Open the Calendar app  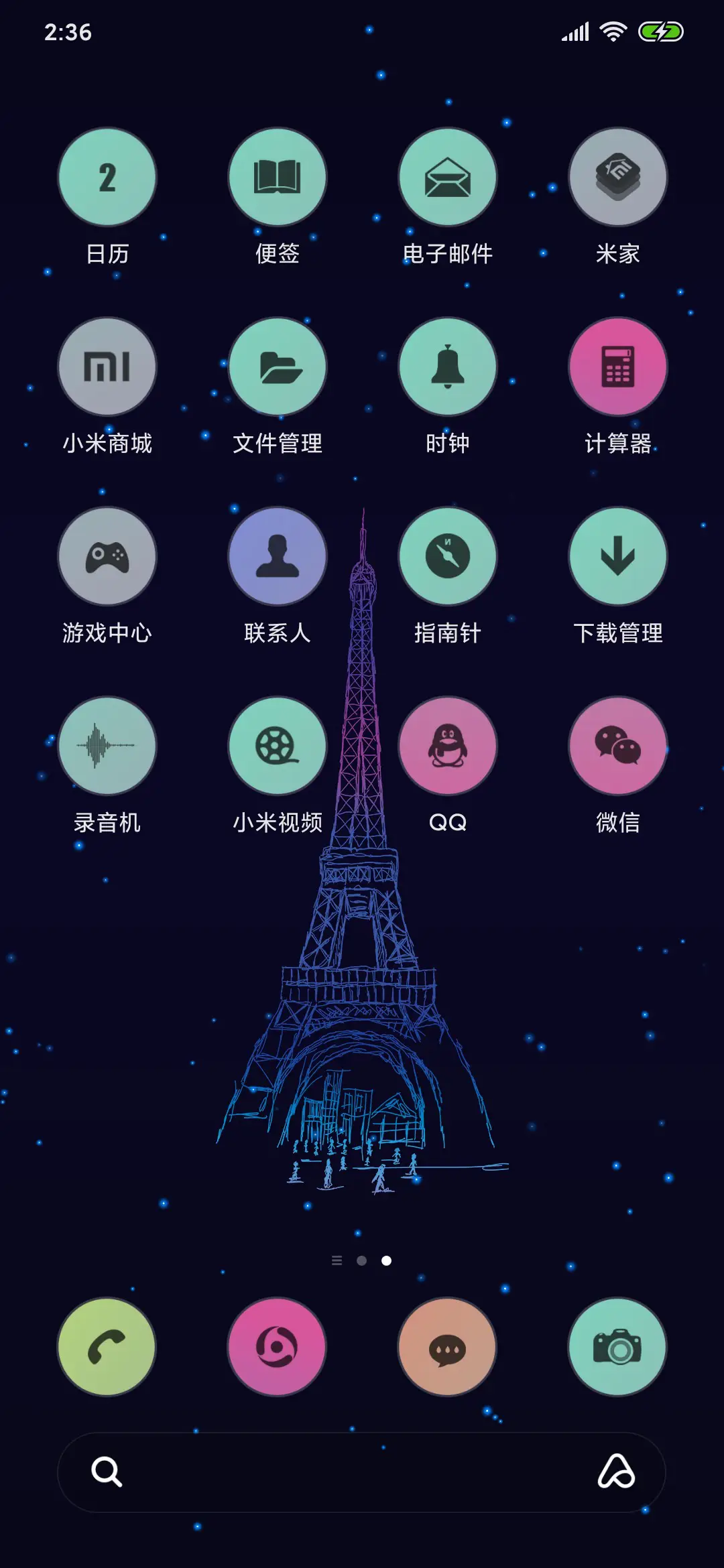107,176
